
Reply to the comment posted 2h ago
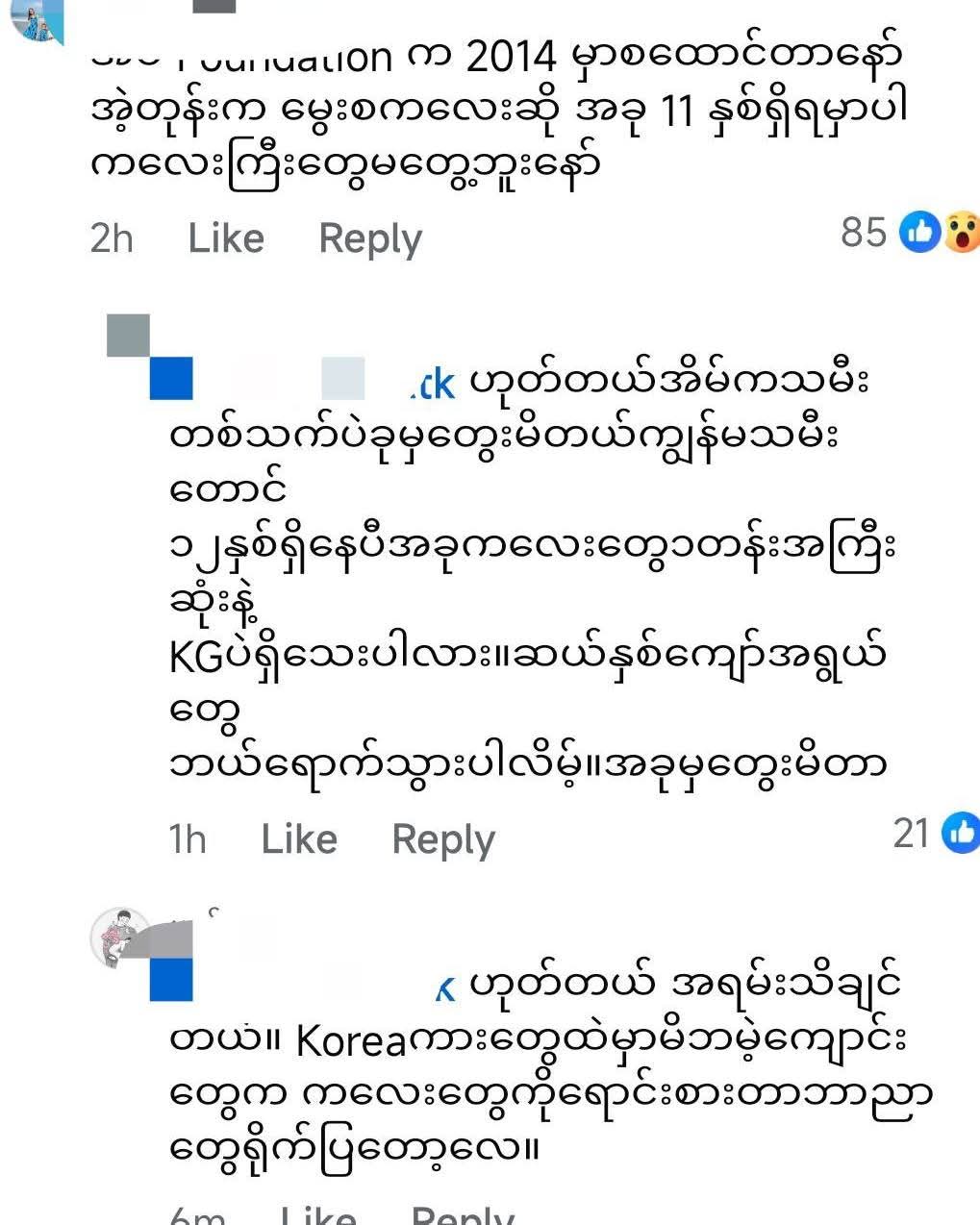(370, 238)
